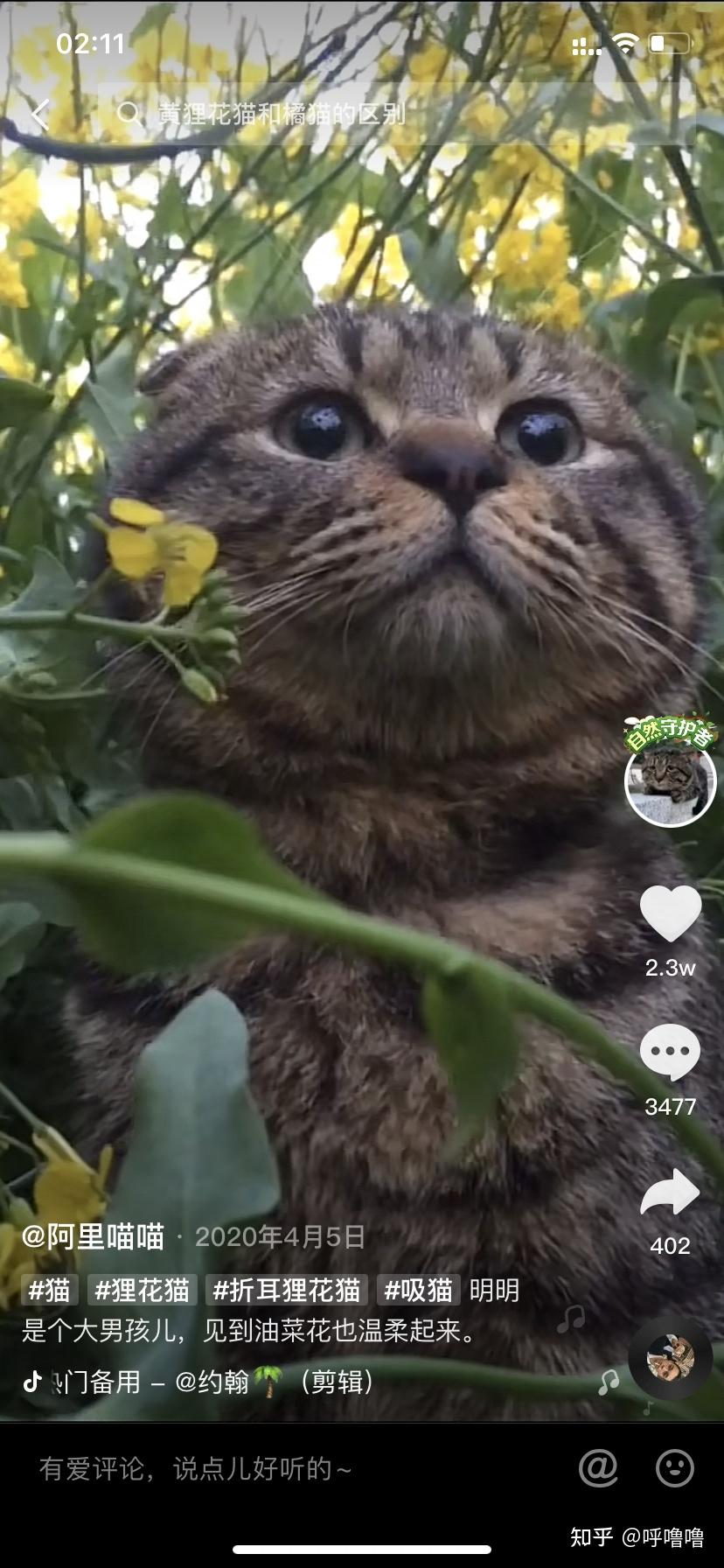Open the #折耳狸花猫 hashtag

point(287,1290)
